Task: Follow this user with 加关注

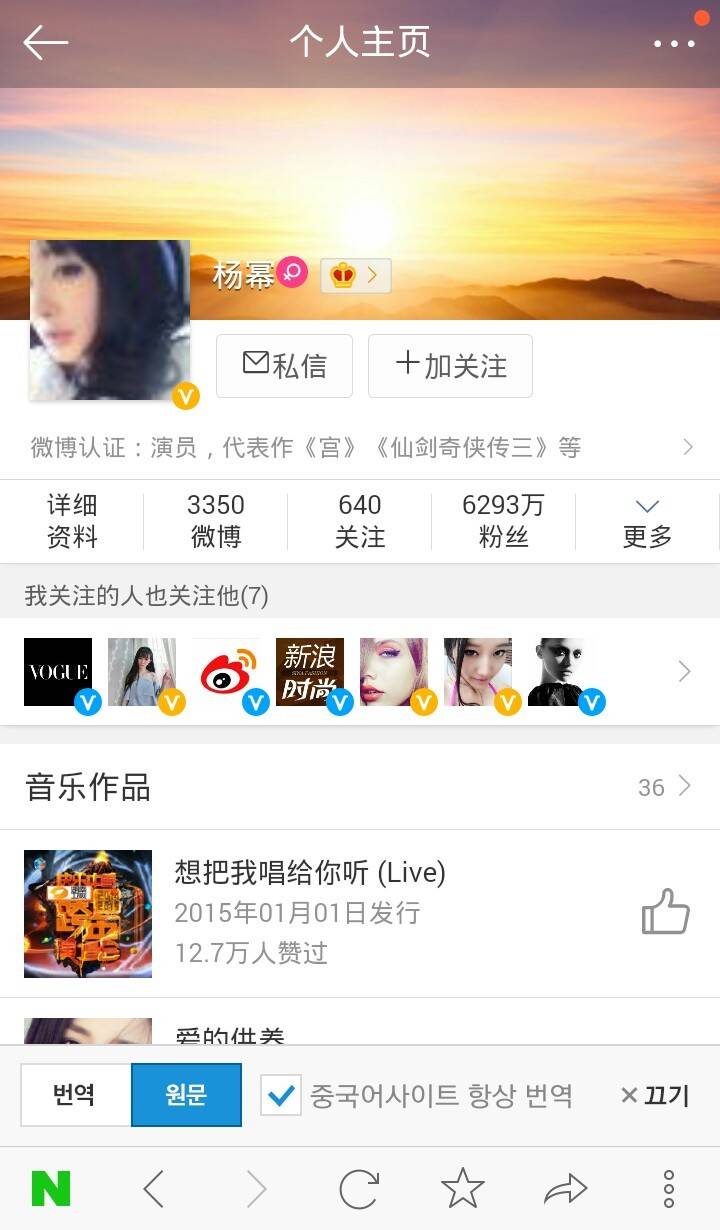Action: (x=450, y=366)
